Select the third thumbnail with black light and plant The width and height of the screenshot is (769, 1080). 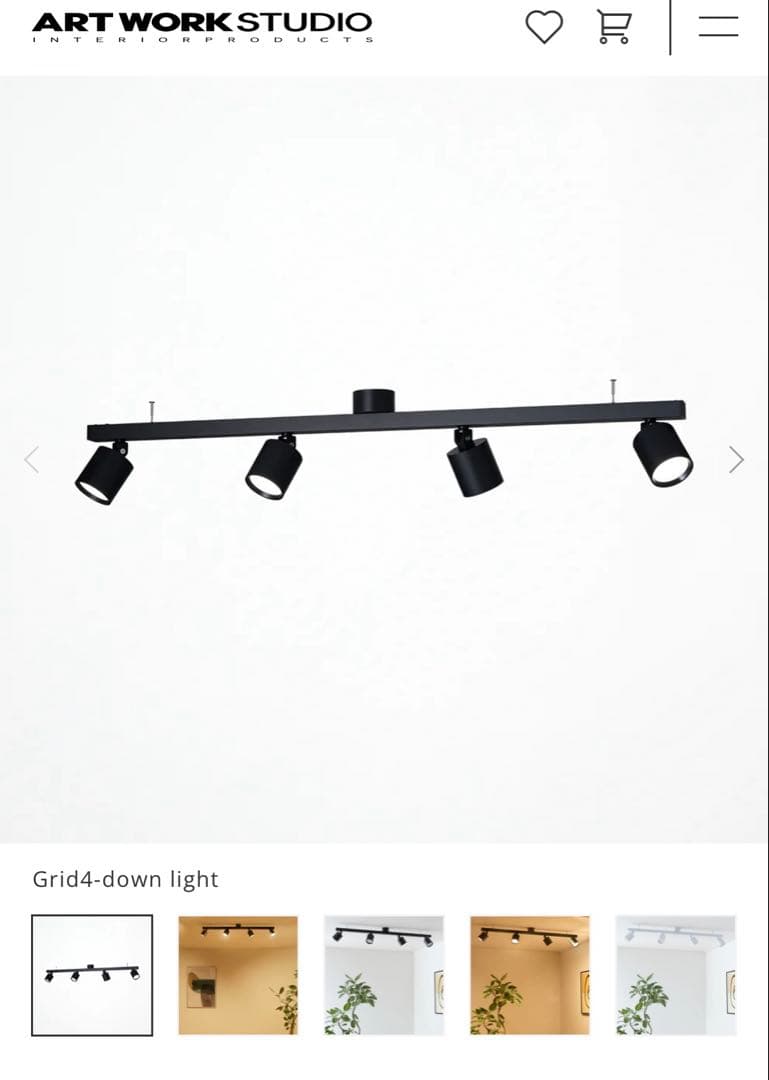tap(384, 975)
